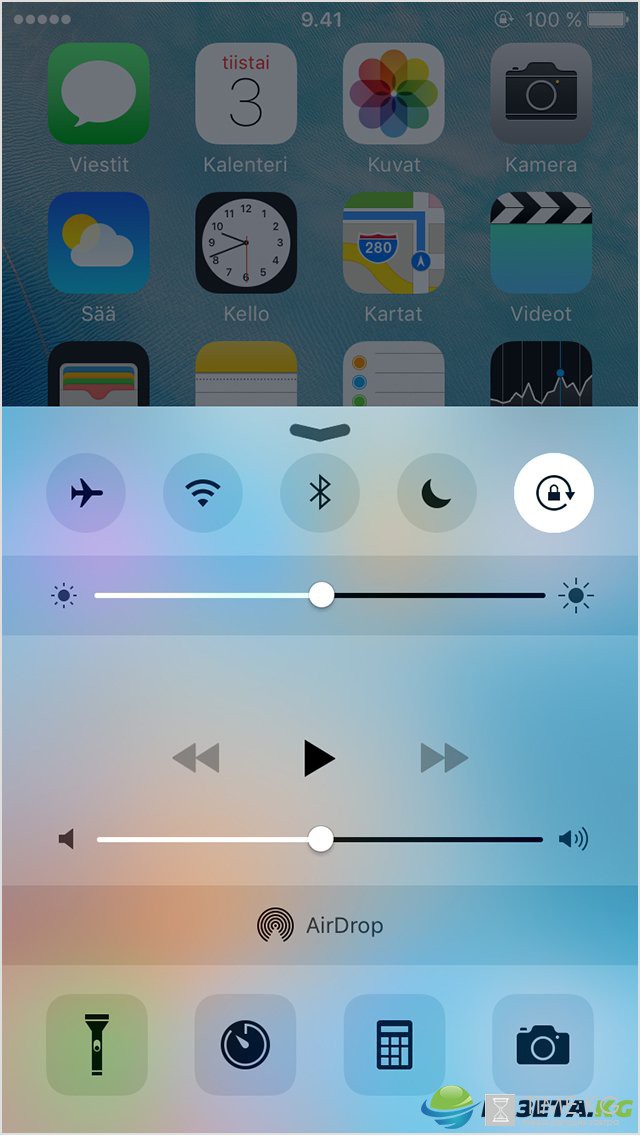This screenshot has height=1136, width=640.
Task: Launch the calculator shortcut
Action: [394, 1044]
